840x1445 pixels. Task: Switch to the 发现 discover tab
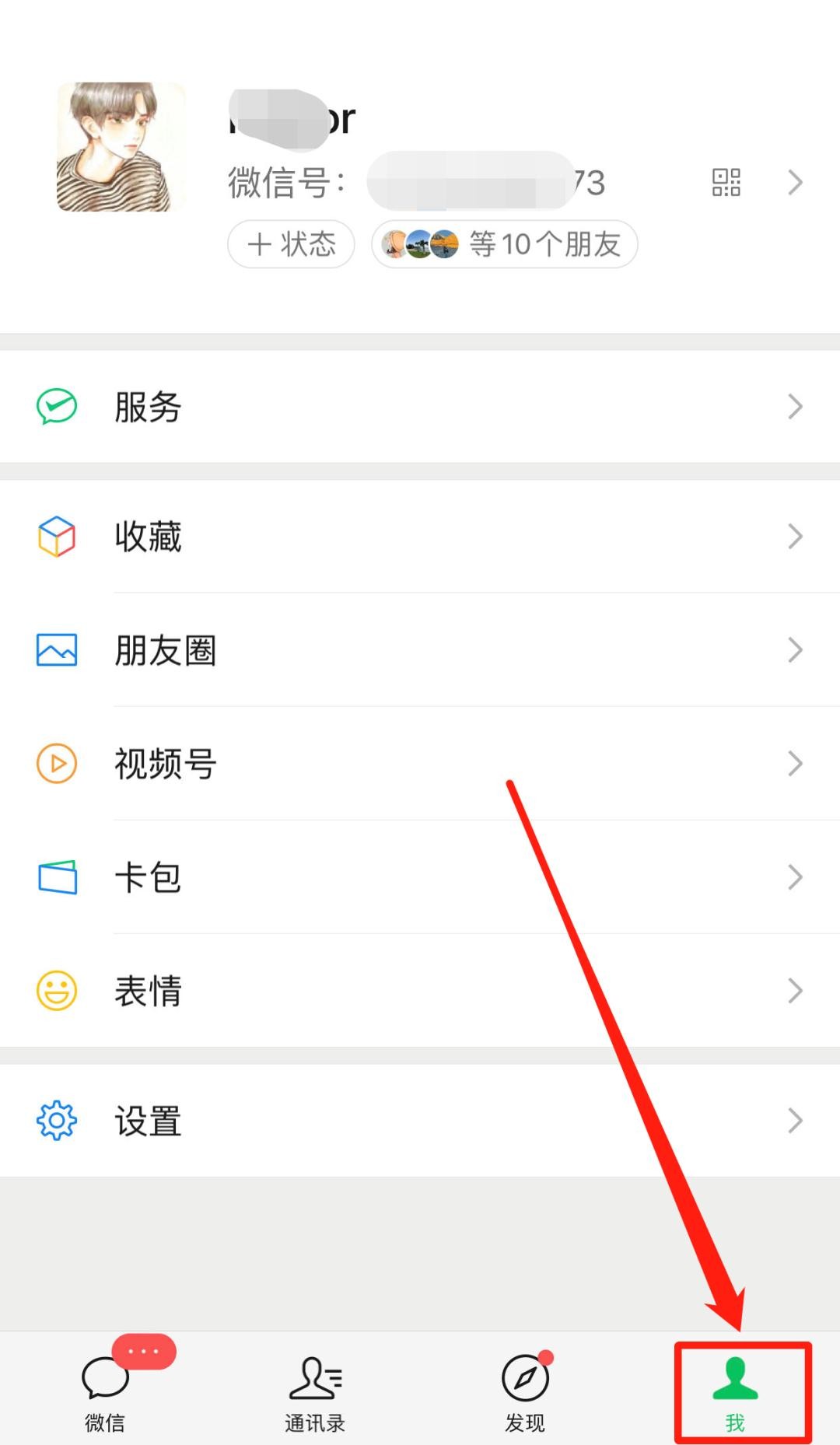525,1391
